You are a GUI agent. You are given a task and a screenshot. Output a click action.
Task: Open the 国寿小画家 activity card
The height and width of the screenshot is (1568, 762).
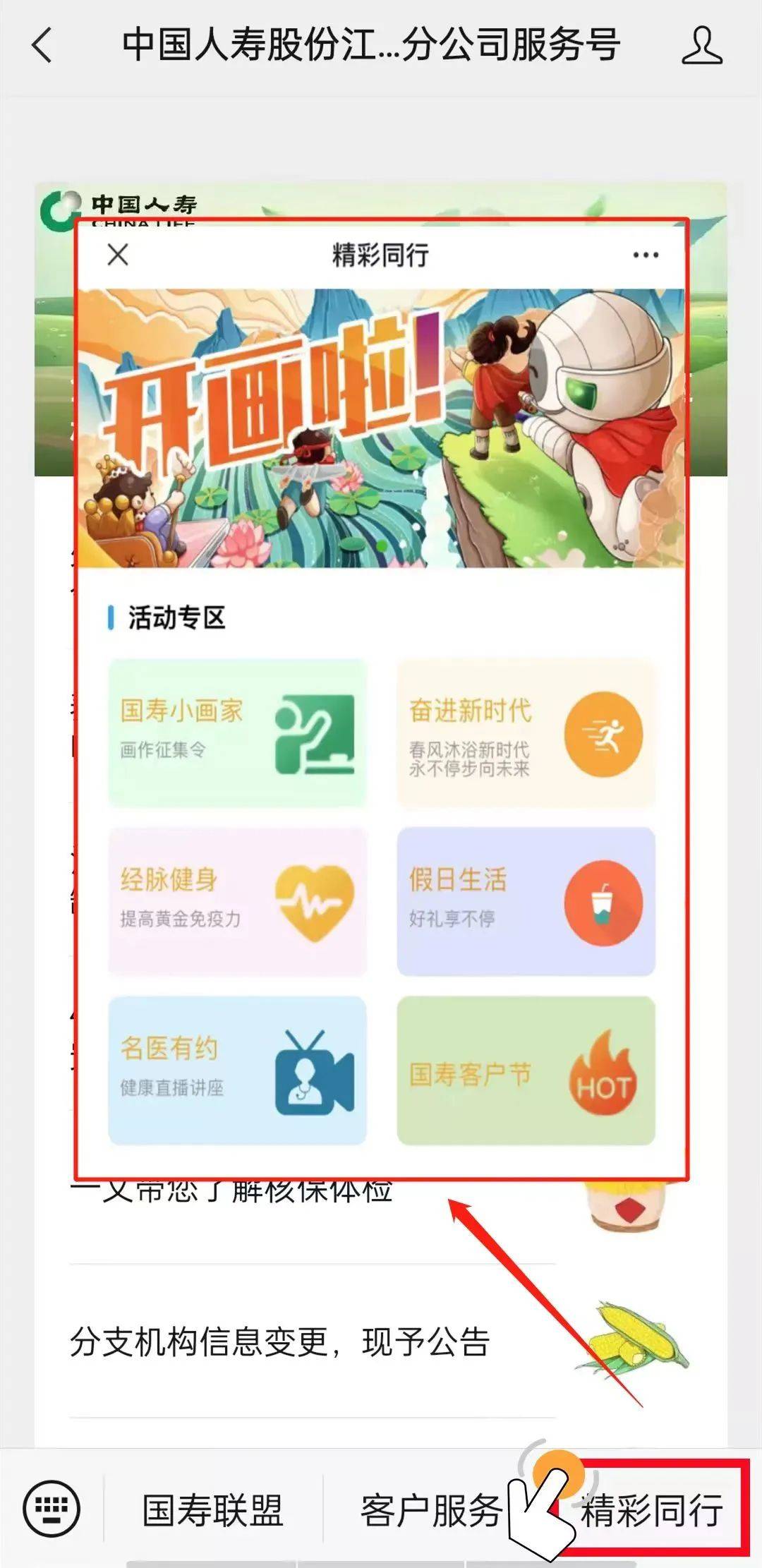pos(237,732)
